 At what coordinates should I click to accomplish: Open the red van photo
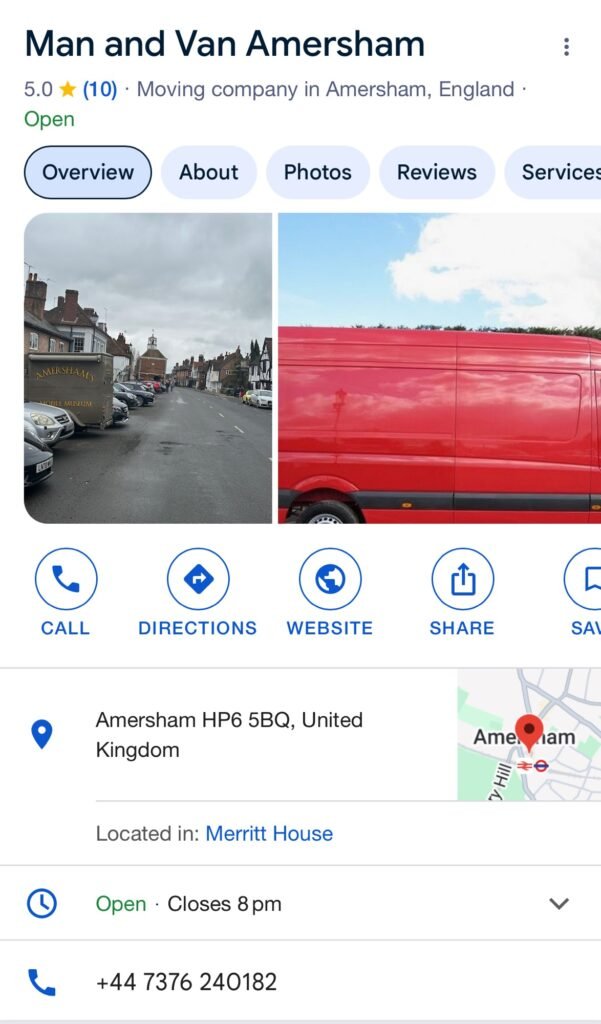pyautogui.click(x=439, y=368)
